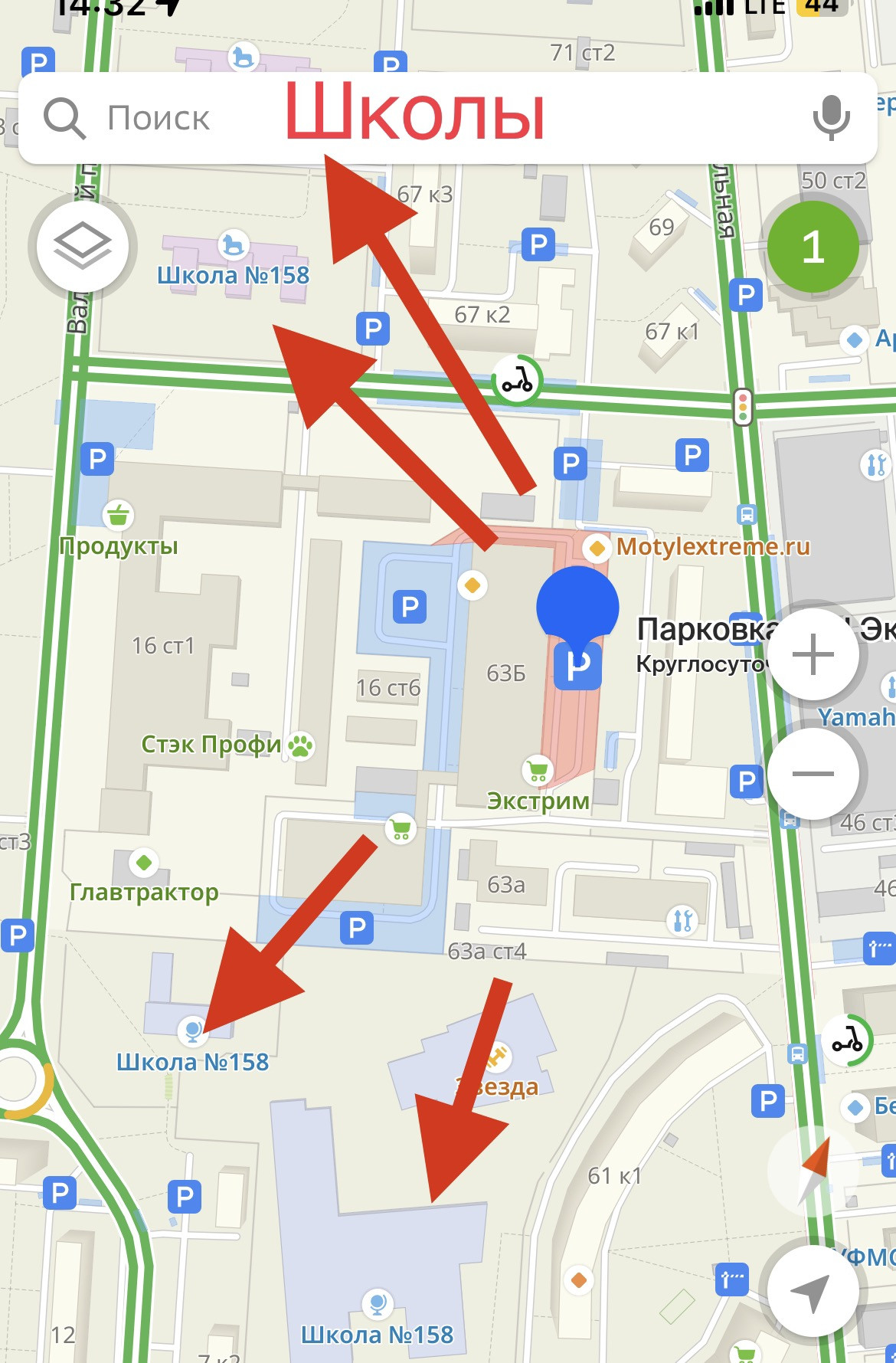Select the Экстрим shop marker

click(x=538, y=771)
